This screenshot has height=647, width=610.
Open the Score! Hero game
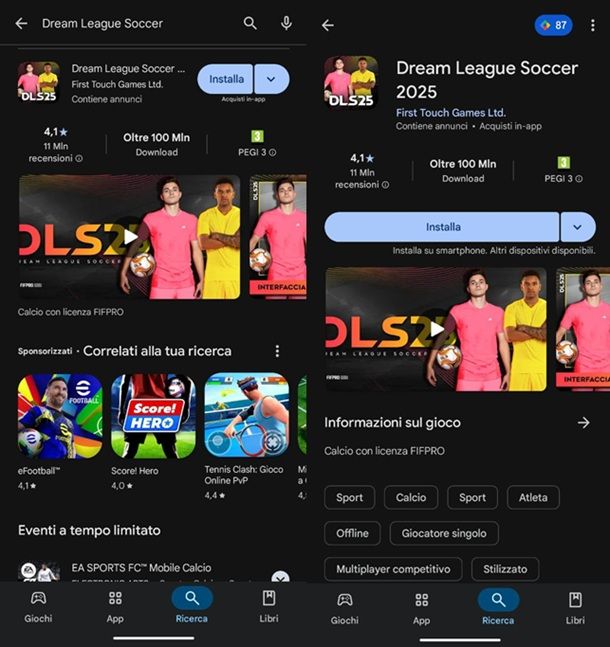click(153, 416)
